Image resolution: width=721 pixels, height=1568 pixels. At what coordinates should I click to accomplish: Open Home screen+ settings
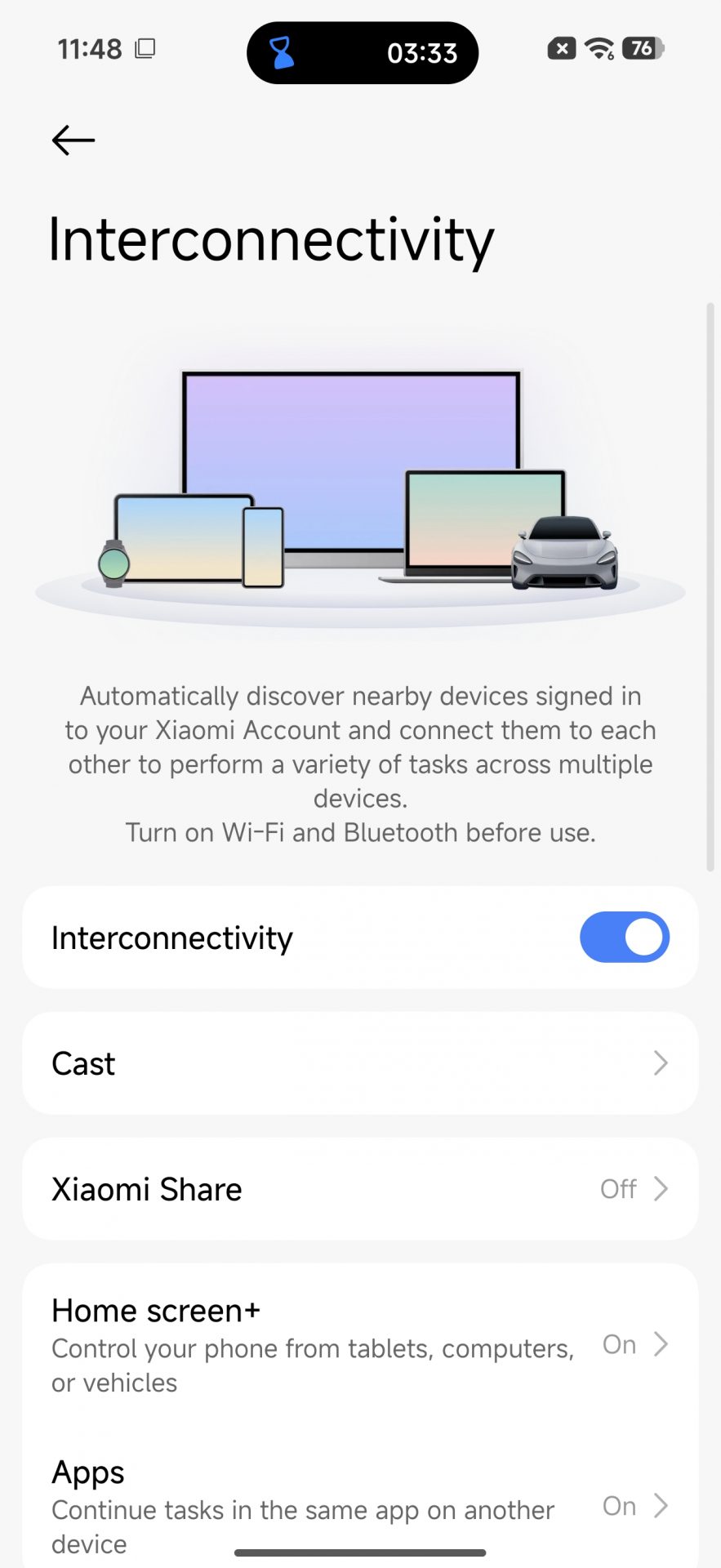360,1344
